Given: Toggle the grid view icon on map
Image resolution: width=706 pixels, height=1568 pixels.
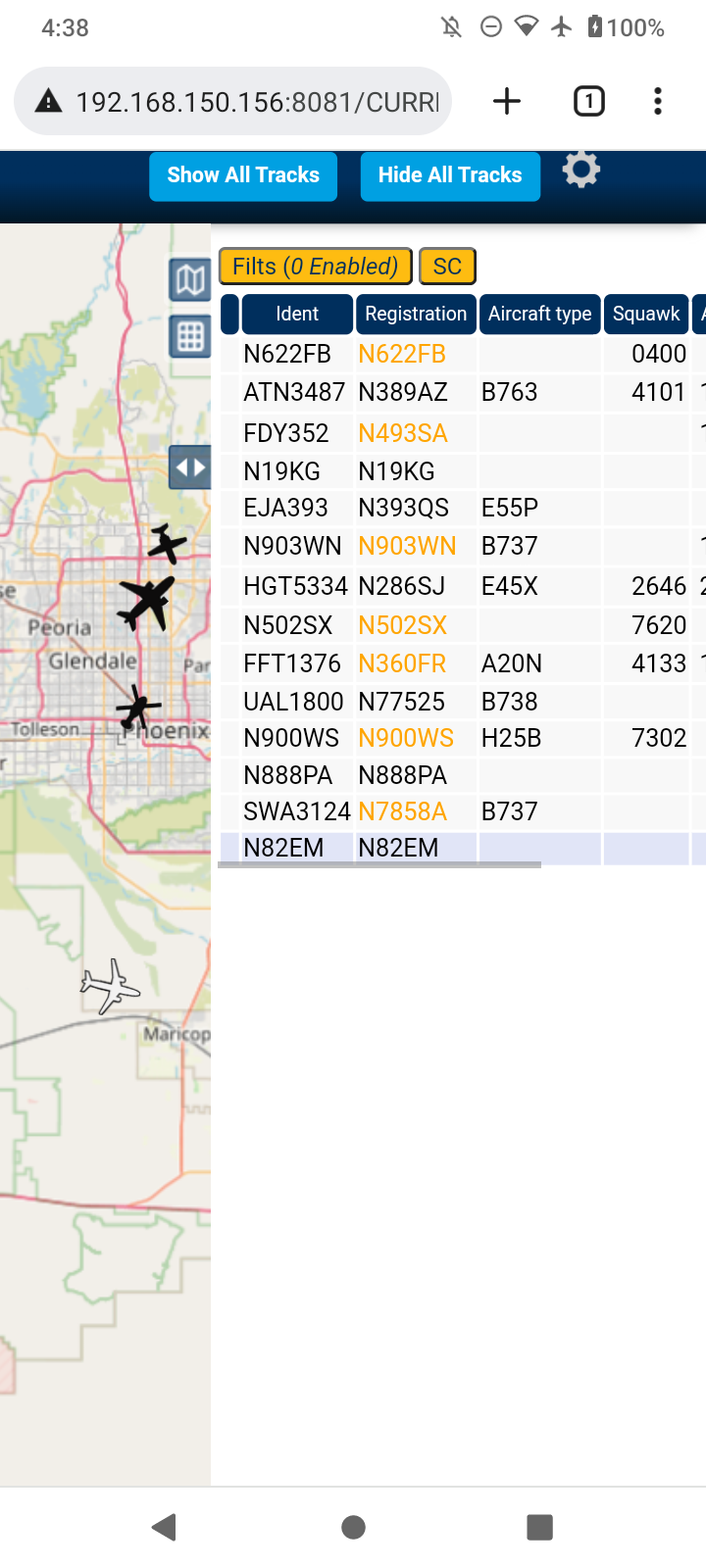Looking at the screenshot, I should point(190,337).
